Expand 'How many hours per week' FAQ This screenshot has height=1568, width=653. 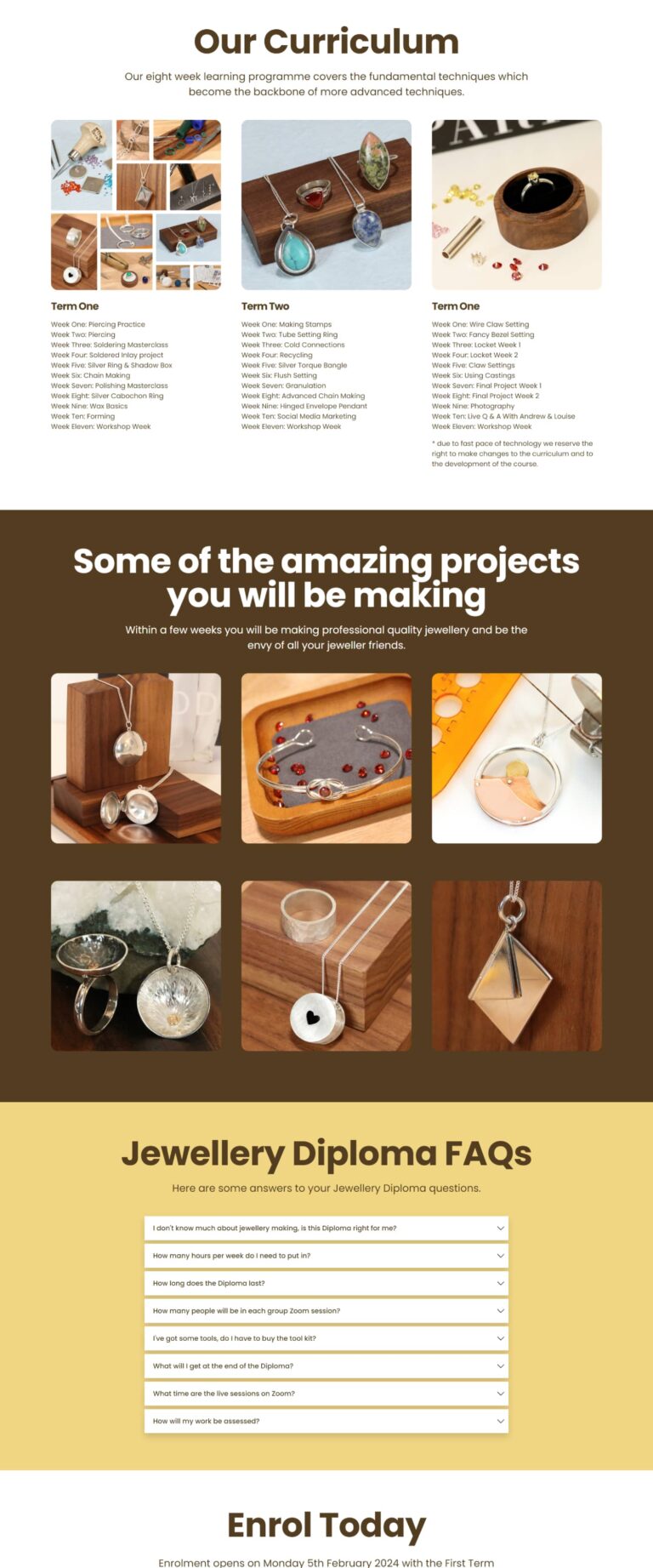pyautogui.click(x=326, y=1255)
